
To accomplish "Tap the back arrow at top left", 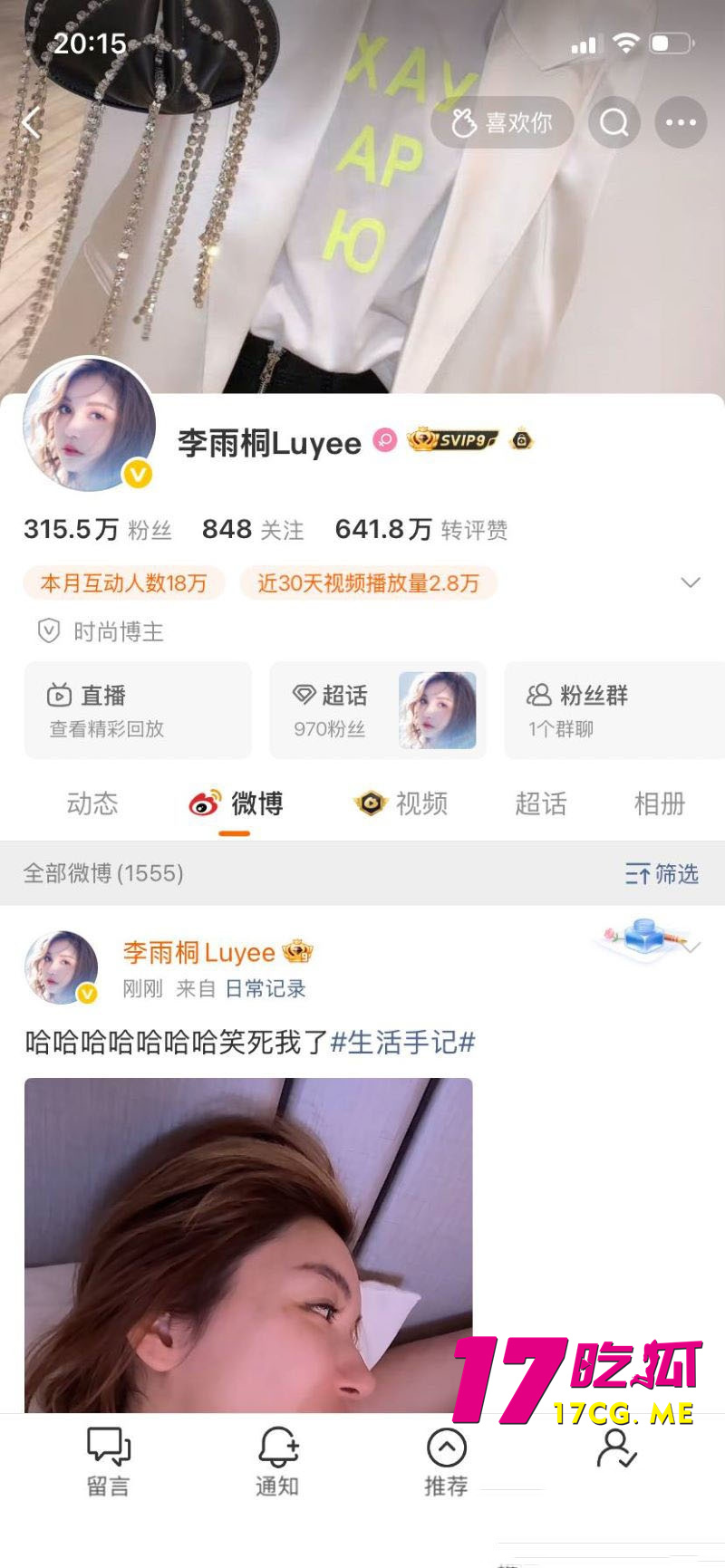I will [32, 122].
